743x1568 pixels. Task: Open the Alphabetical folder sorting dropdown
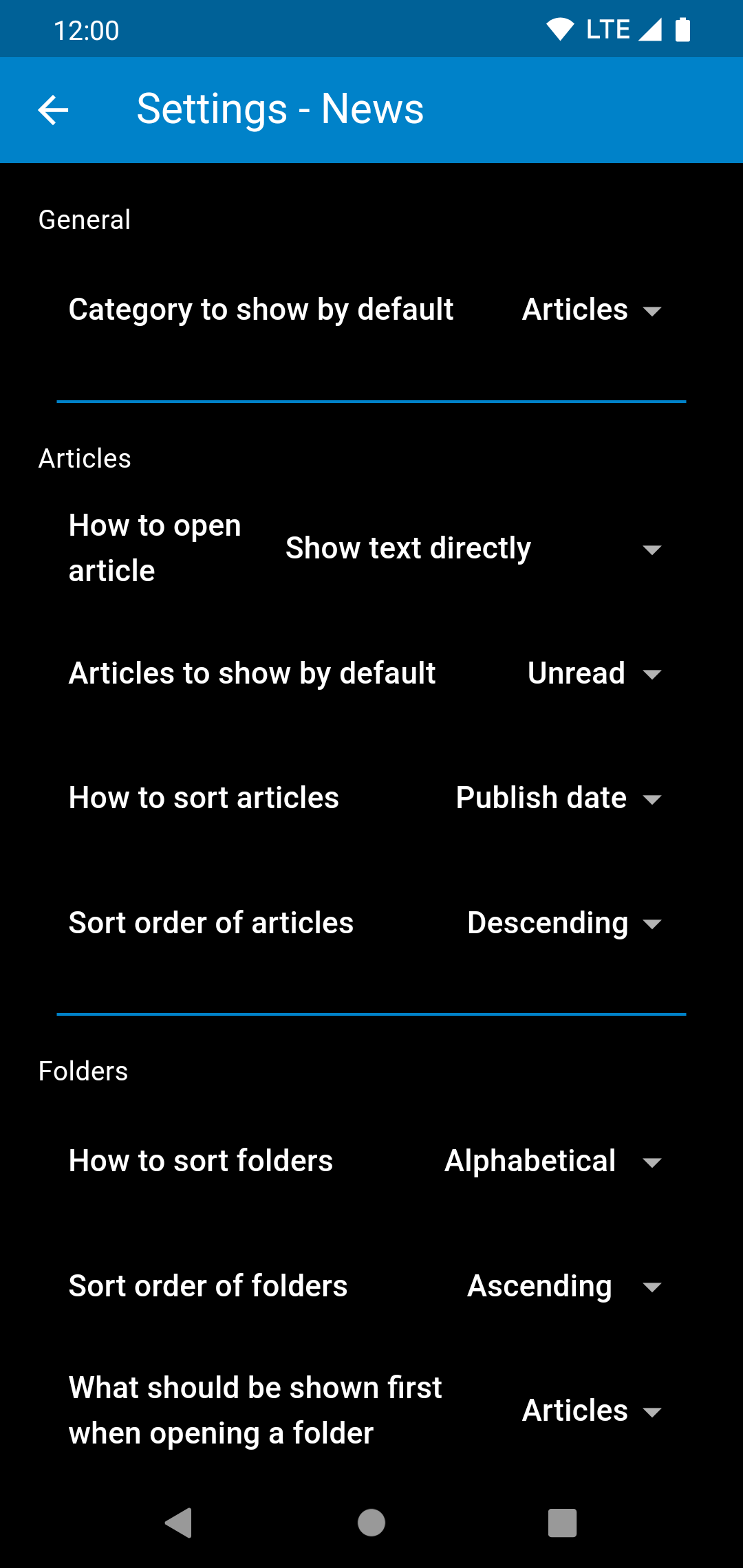pos(552,1162)
